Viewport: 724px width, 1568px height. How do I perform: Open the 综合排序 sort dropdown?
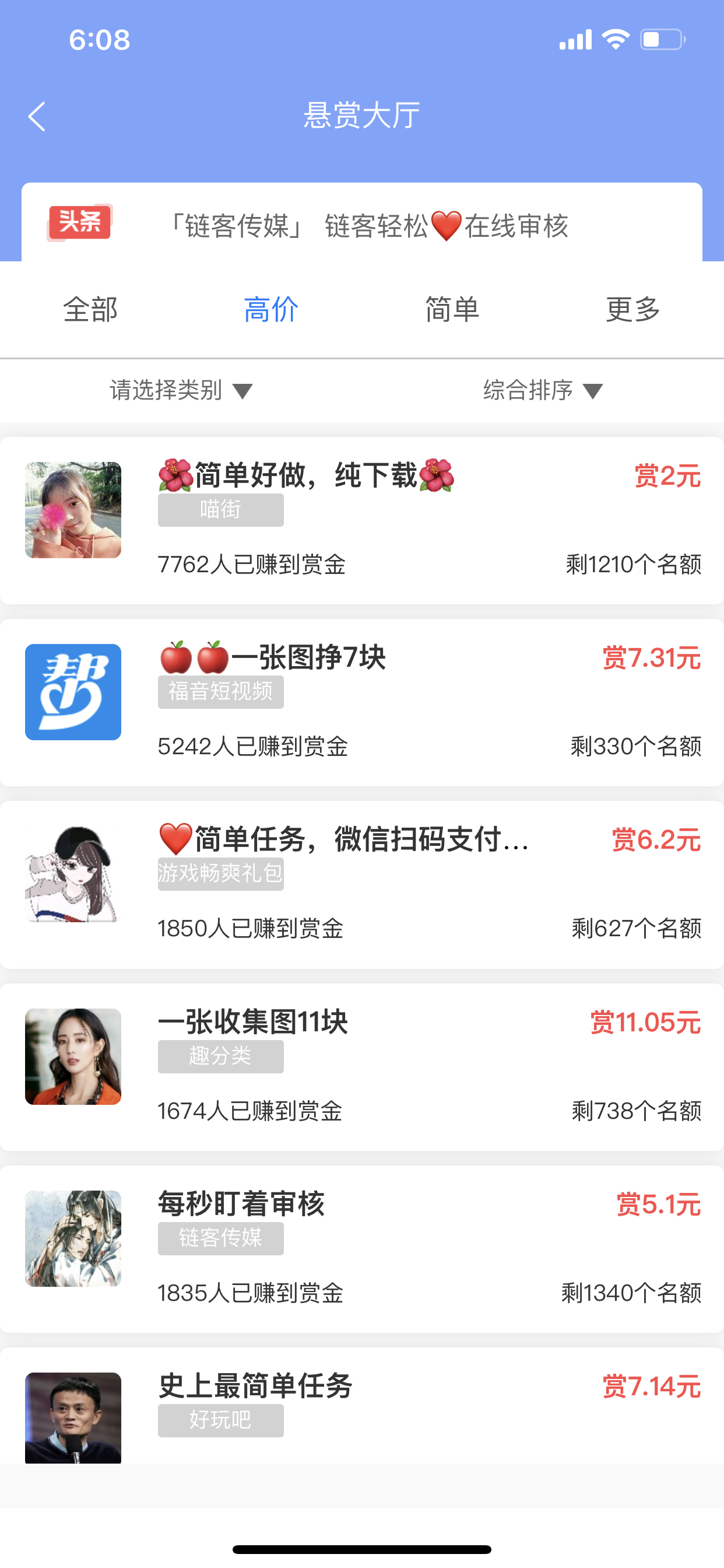pos(542,390)
